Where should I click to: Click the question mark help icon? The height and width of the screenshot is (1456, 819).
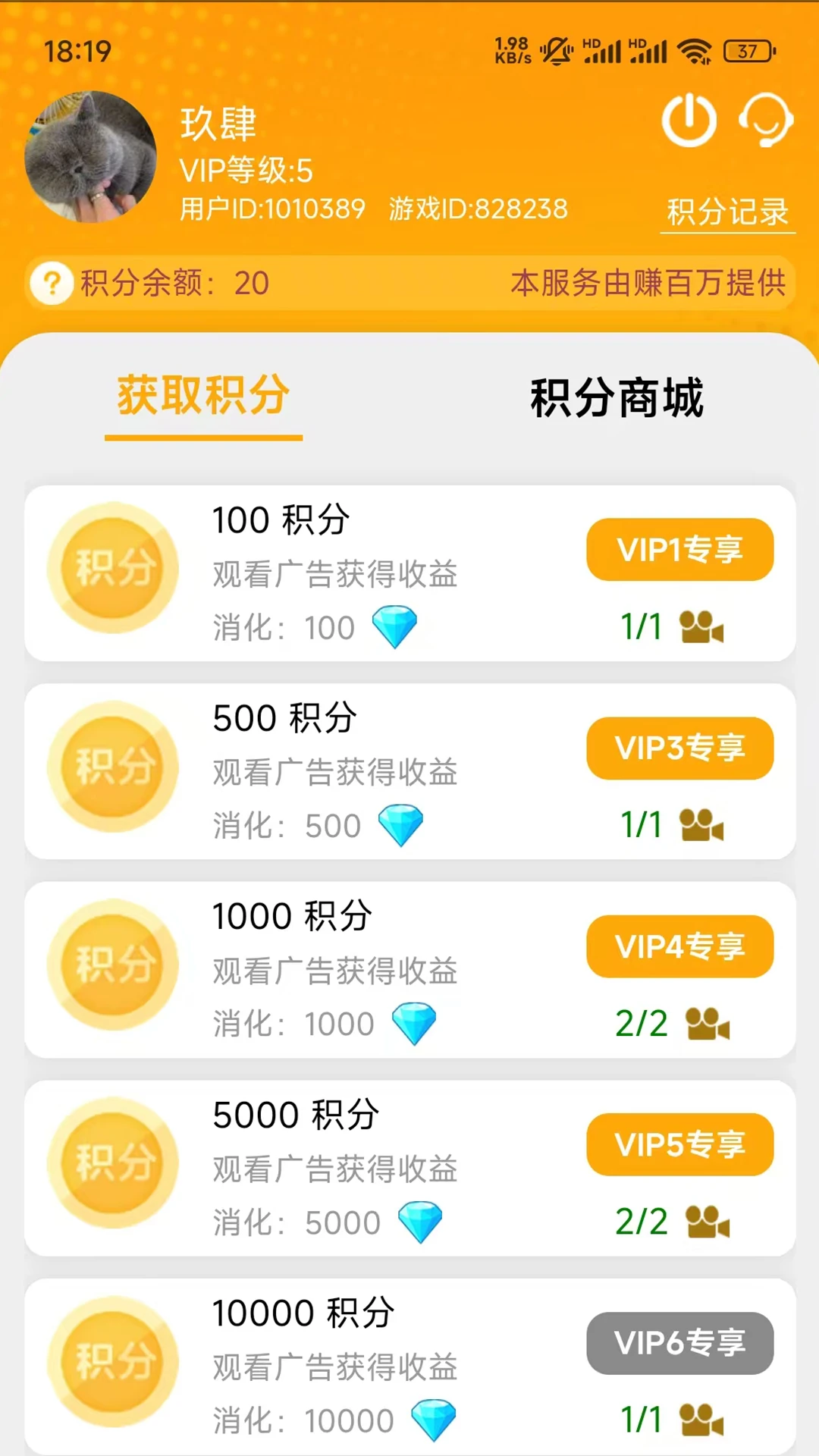[x=50, y=282]
